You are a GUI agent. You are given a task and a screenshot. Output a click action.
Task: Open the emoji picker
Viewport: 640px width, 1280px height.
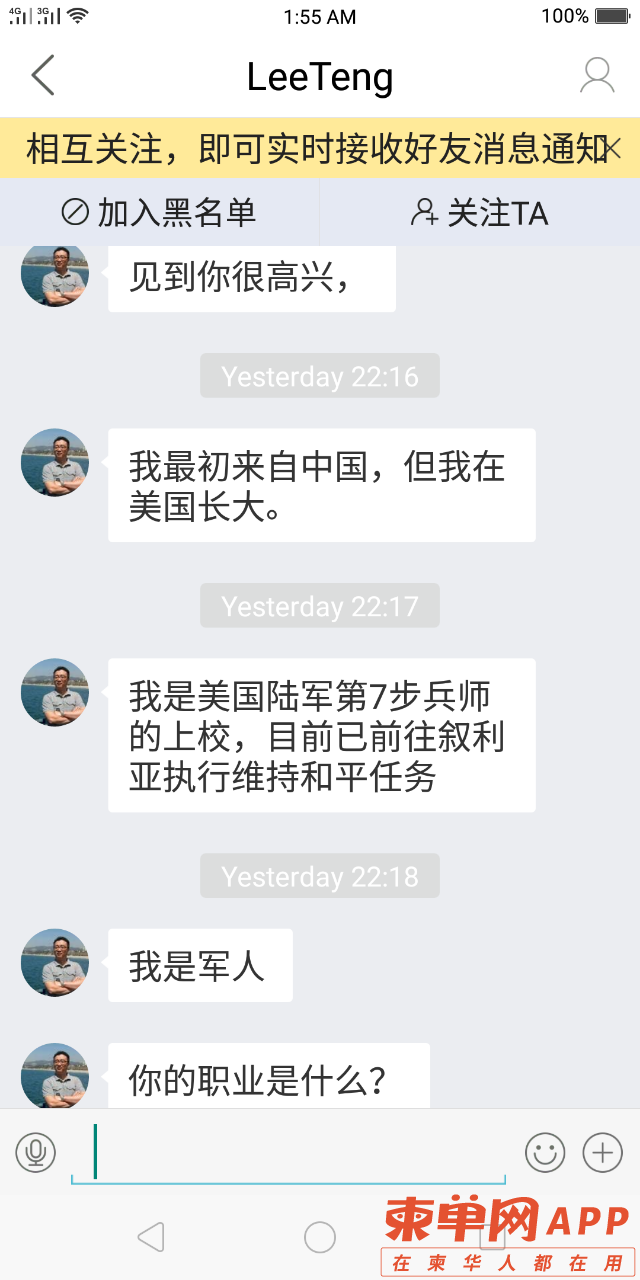(545, 1152)
